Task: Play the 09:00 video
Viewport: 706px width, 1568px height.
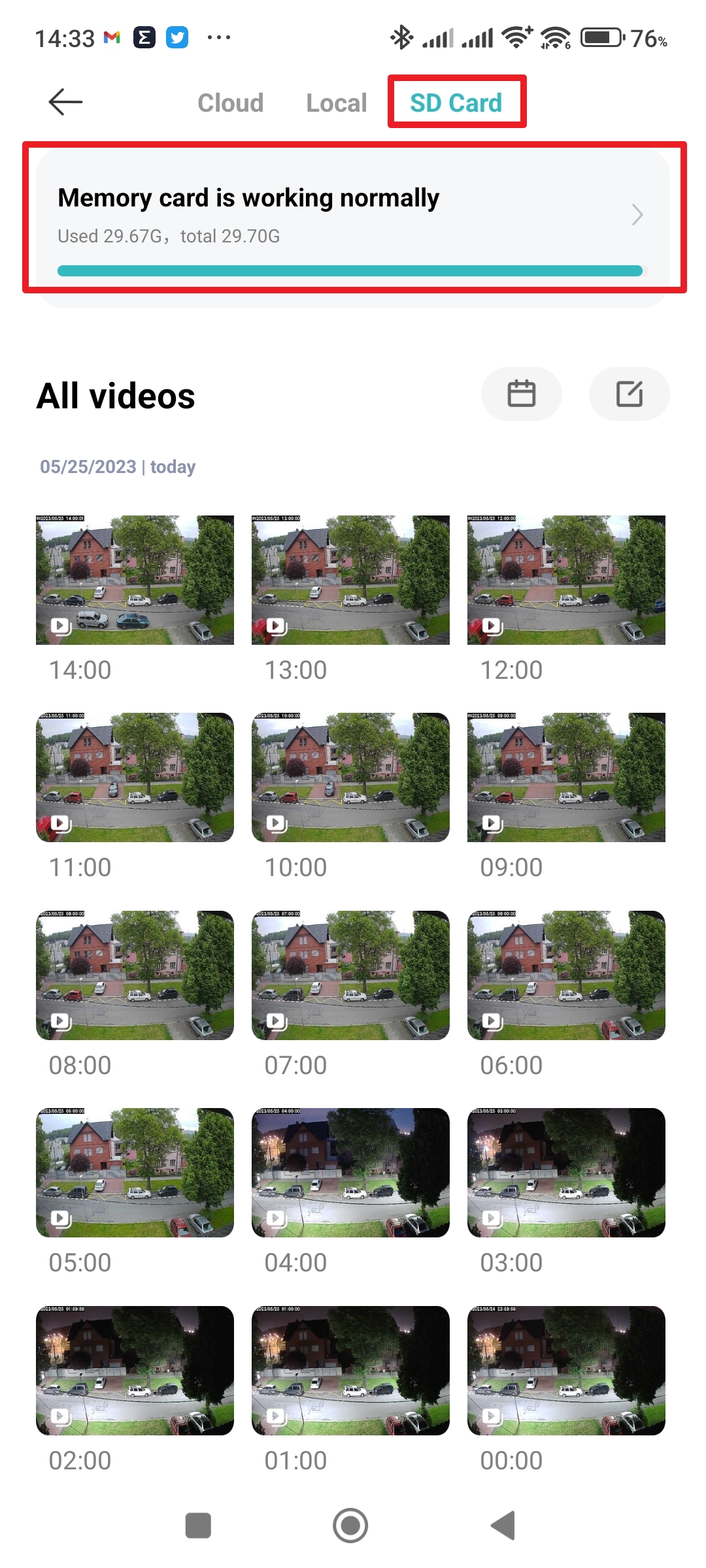Action: 566,777
